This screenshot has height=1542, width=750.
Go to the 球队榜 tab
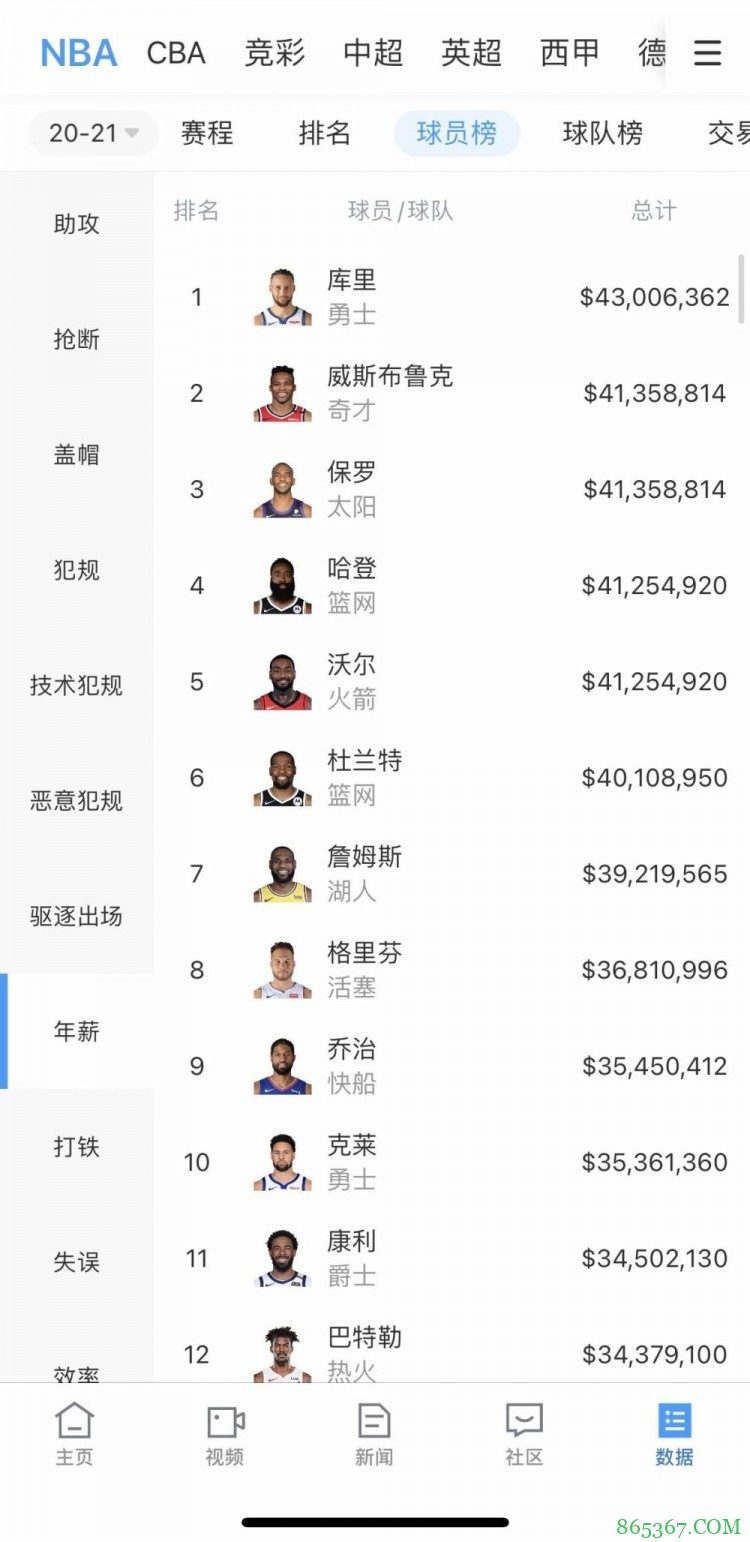(x=603, y=133)
